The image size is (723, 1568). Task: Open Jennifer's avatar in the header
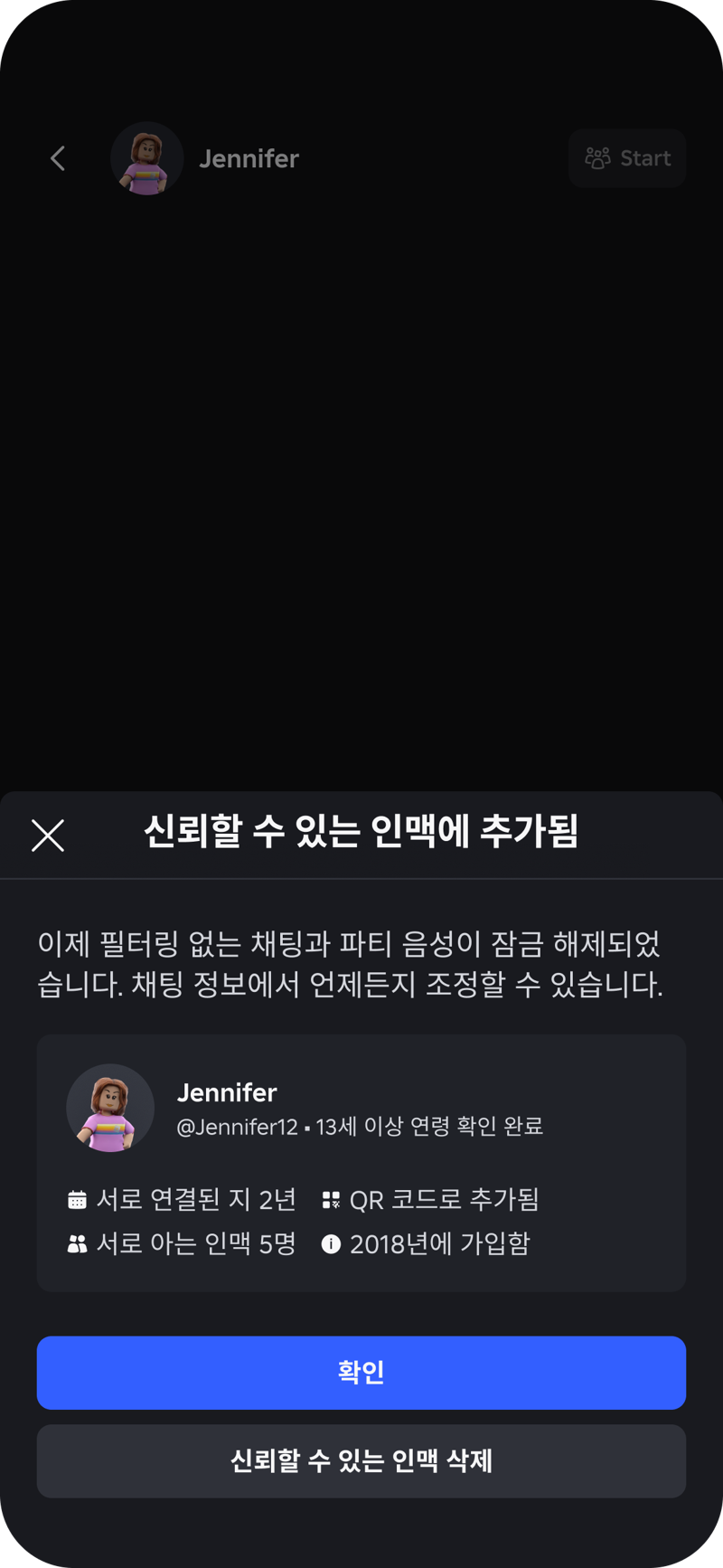[146, 159]
